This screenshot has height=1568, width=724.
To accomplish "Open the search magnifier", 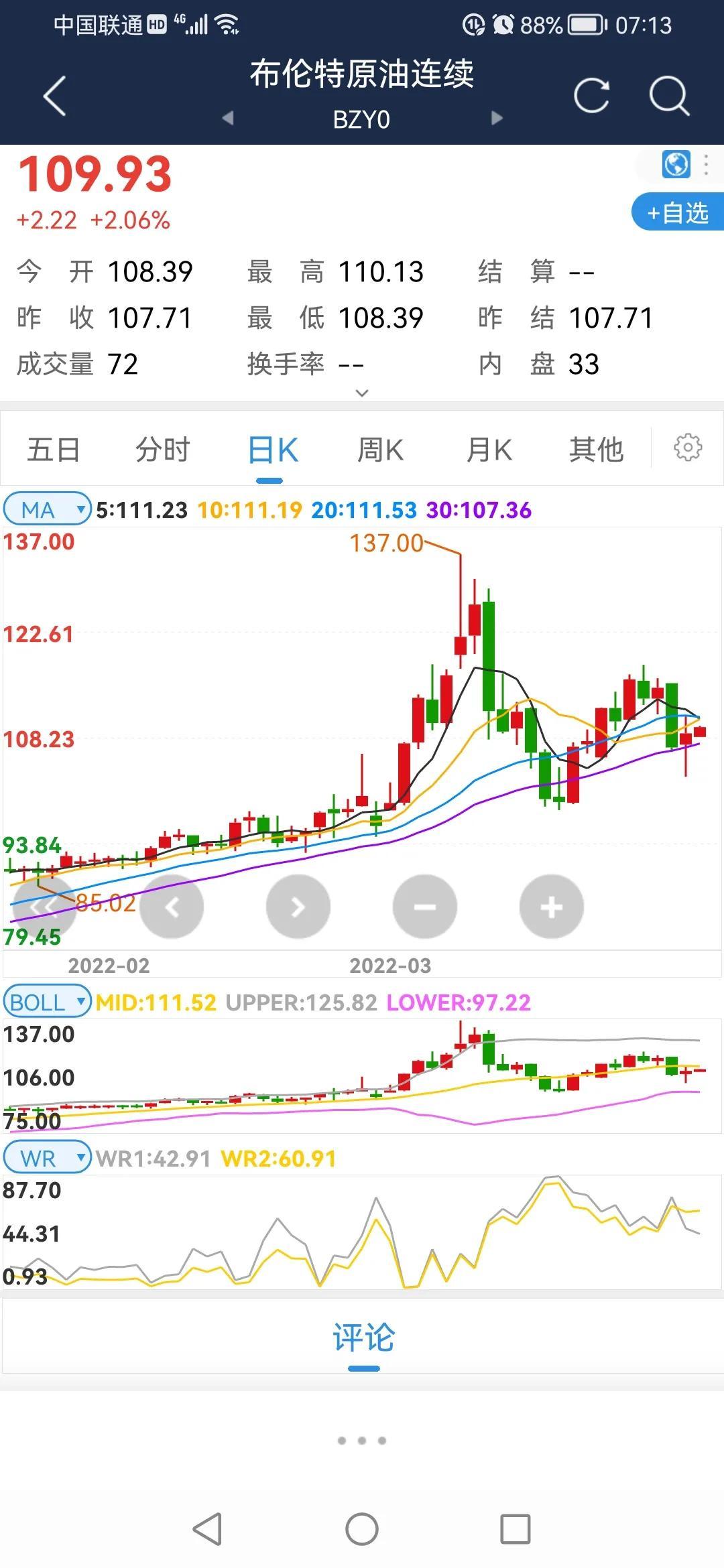I will coord(668,96).
